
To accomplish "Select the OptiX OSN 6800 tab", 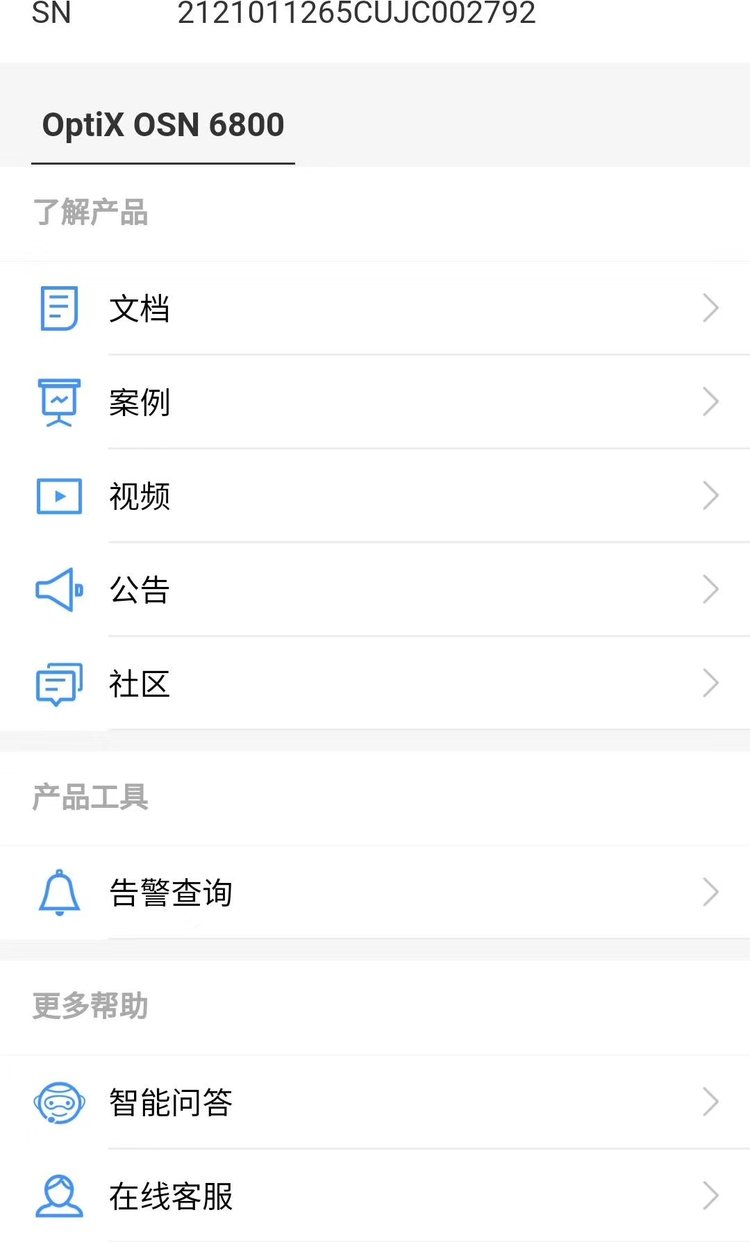I will tap(163, 126).
